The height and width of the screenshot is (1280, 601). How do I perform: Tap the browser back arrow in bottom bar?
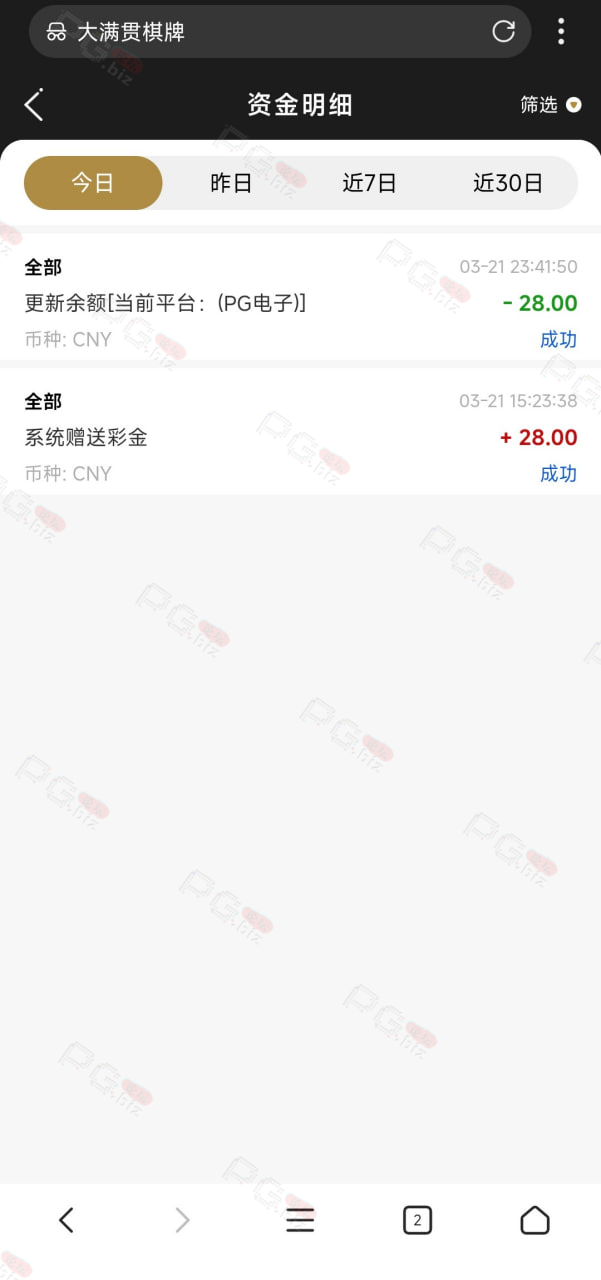point(66,1220)
